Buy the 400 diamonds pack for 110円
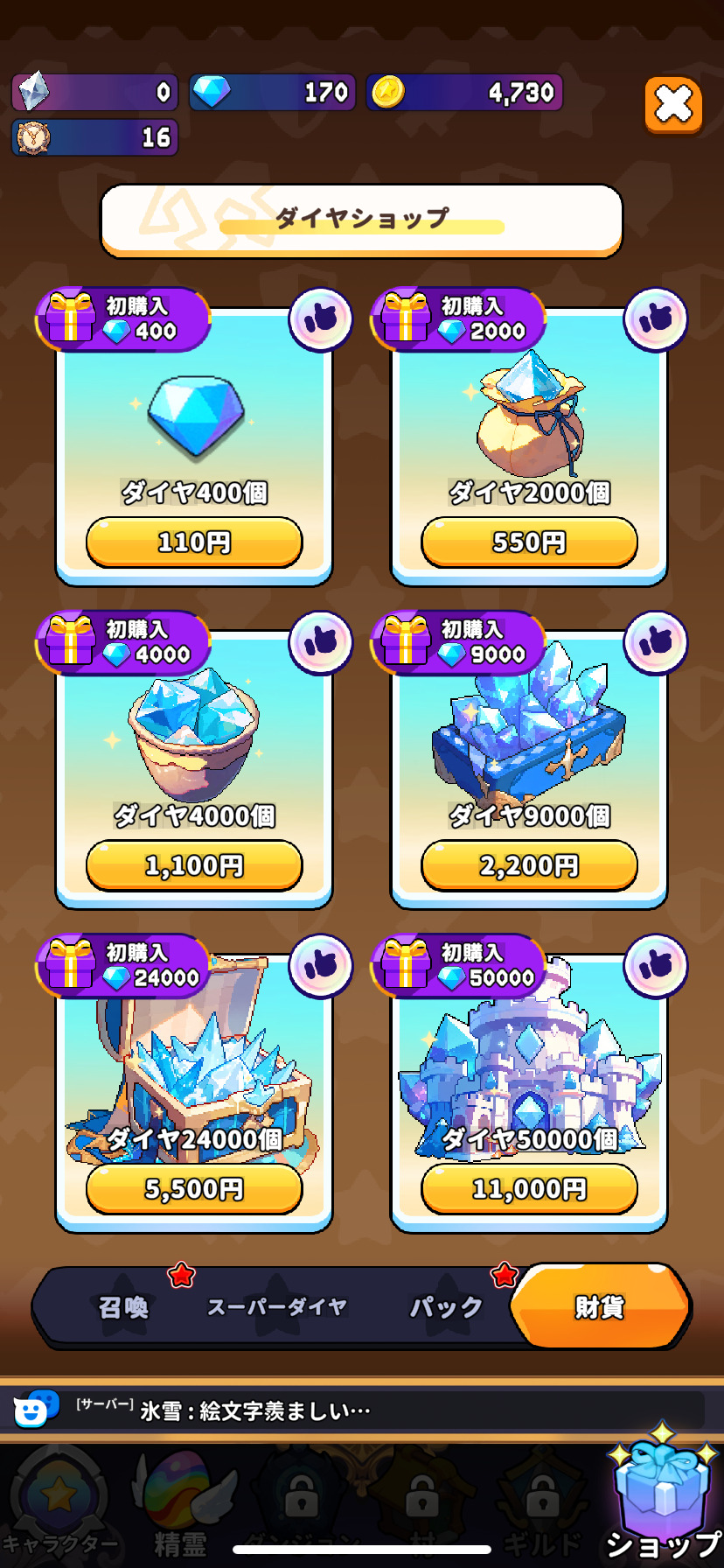Viewport: 724px width, 1568px height. tap(194, 542)
